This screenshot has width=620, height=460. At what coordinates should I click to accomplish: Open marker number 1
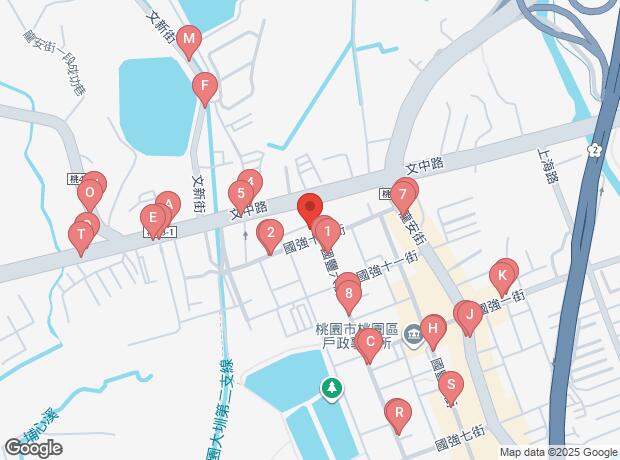(x=327, y=232)
